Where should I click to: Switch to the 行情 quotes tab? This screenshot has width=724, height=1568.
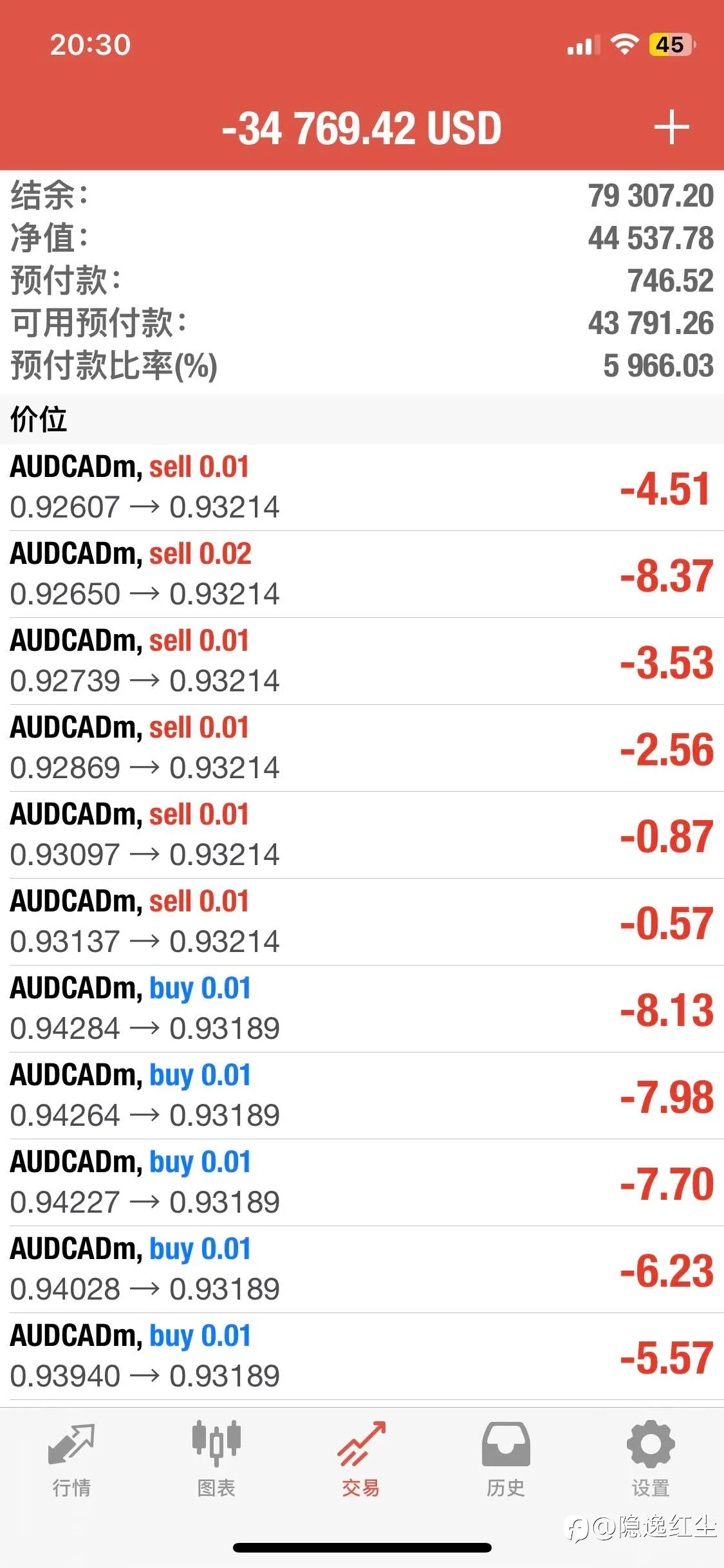point(71,1459)
